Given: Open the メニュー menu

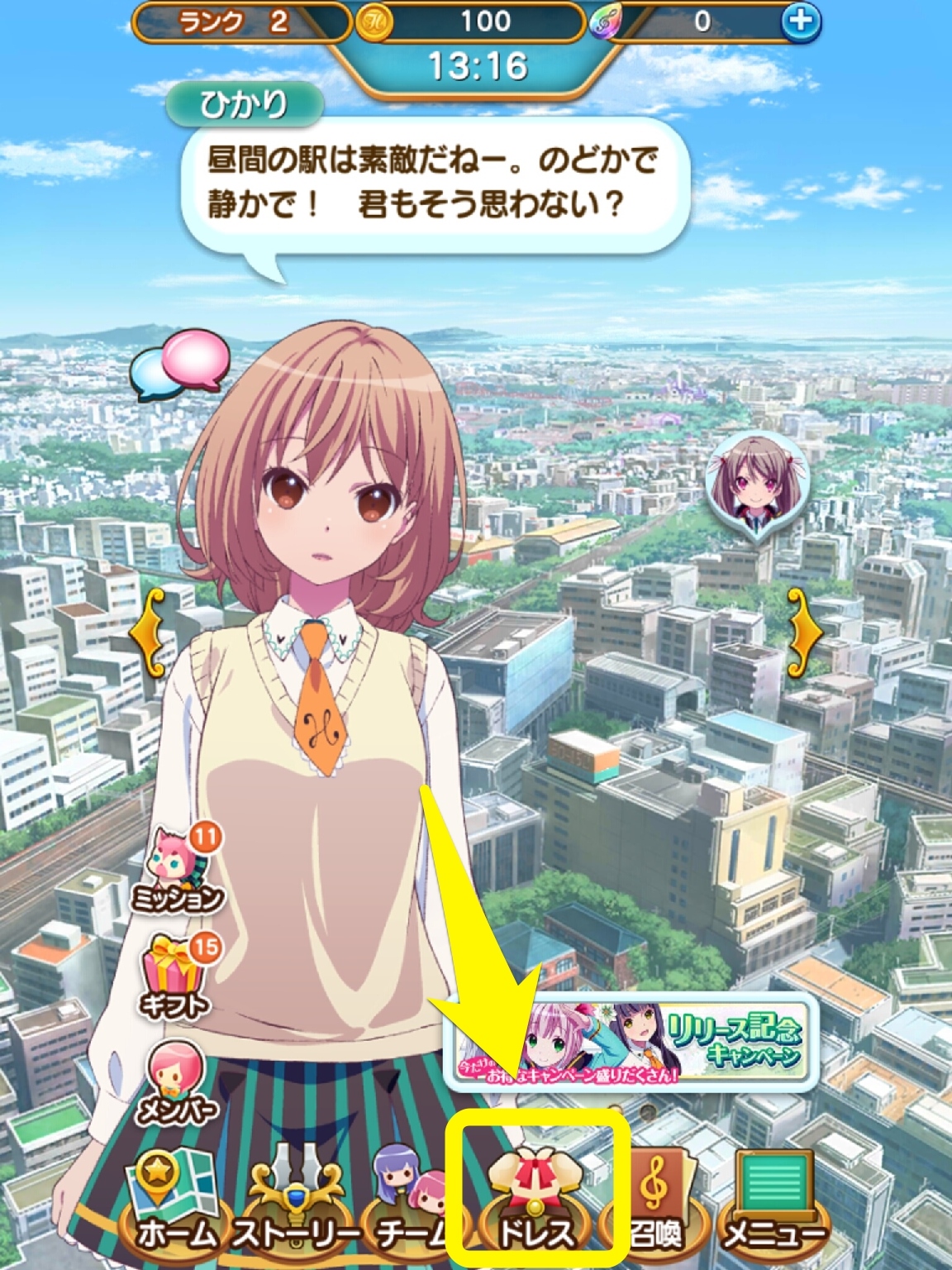Looking at the screenshot, I should pyautogui.click(x=773, y=1207).
